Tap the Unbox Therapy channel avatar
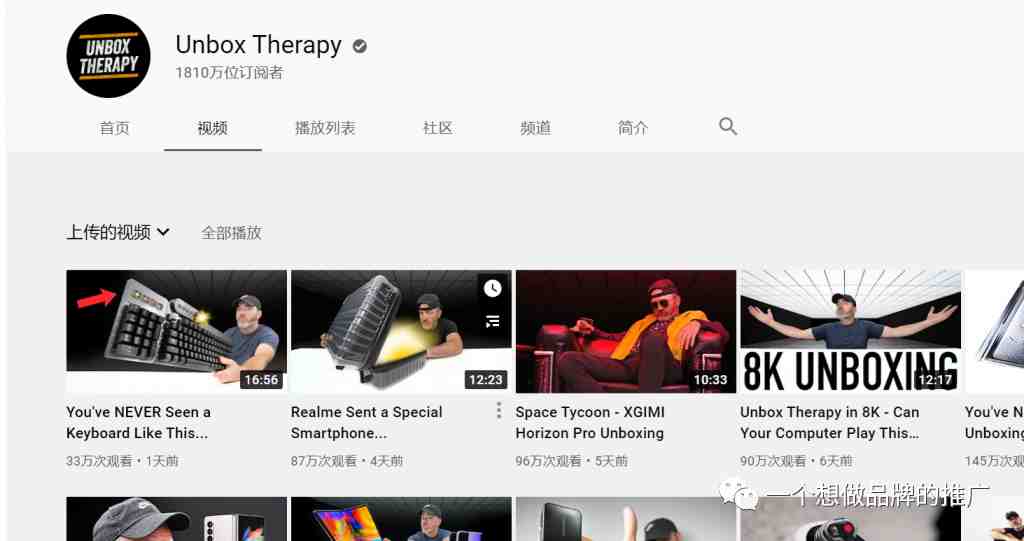 [x=108, y=56]
